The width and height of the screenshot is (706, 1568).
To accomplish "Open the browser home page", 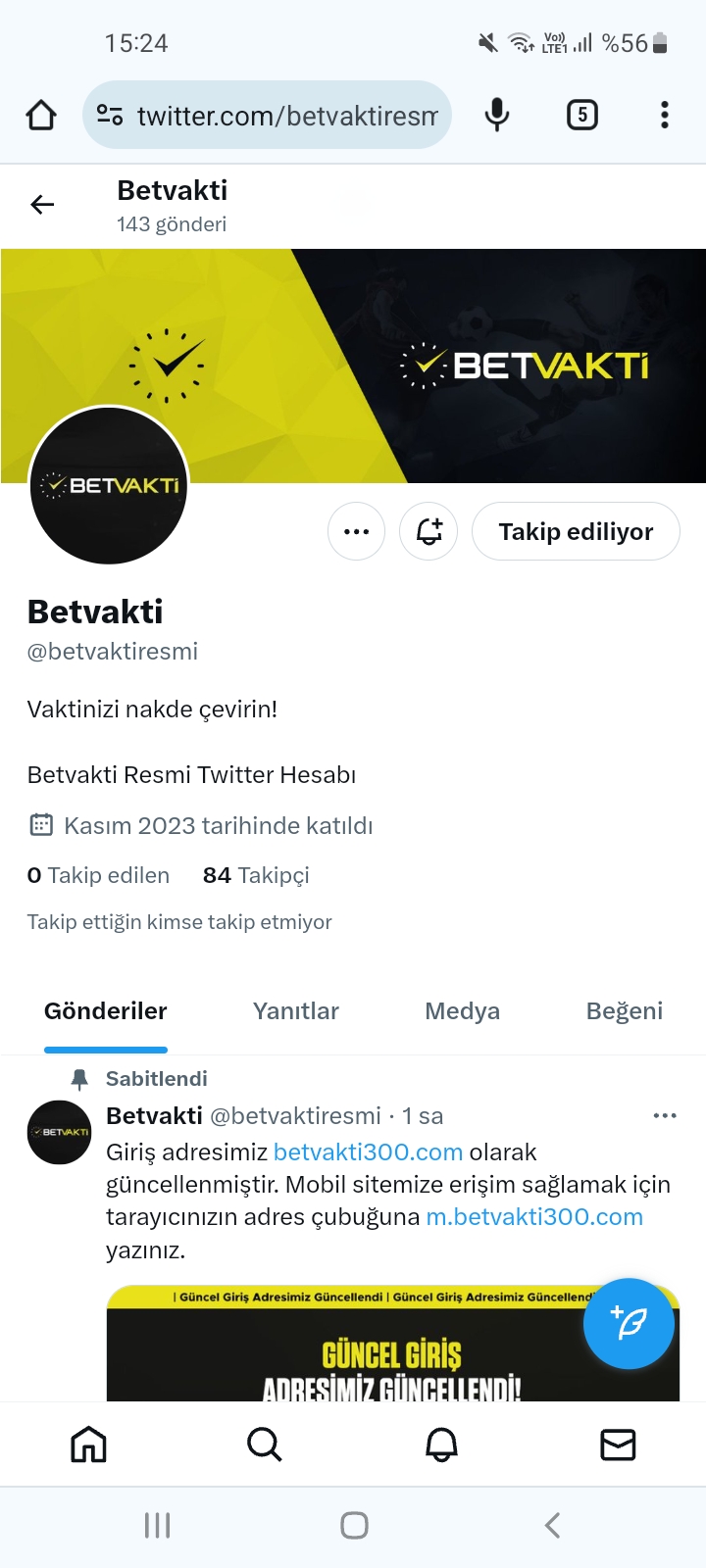I will click(41, 115).
